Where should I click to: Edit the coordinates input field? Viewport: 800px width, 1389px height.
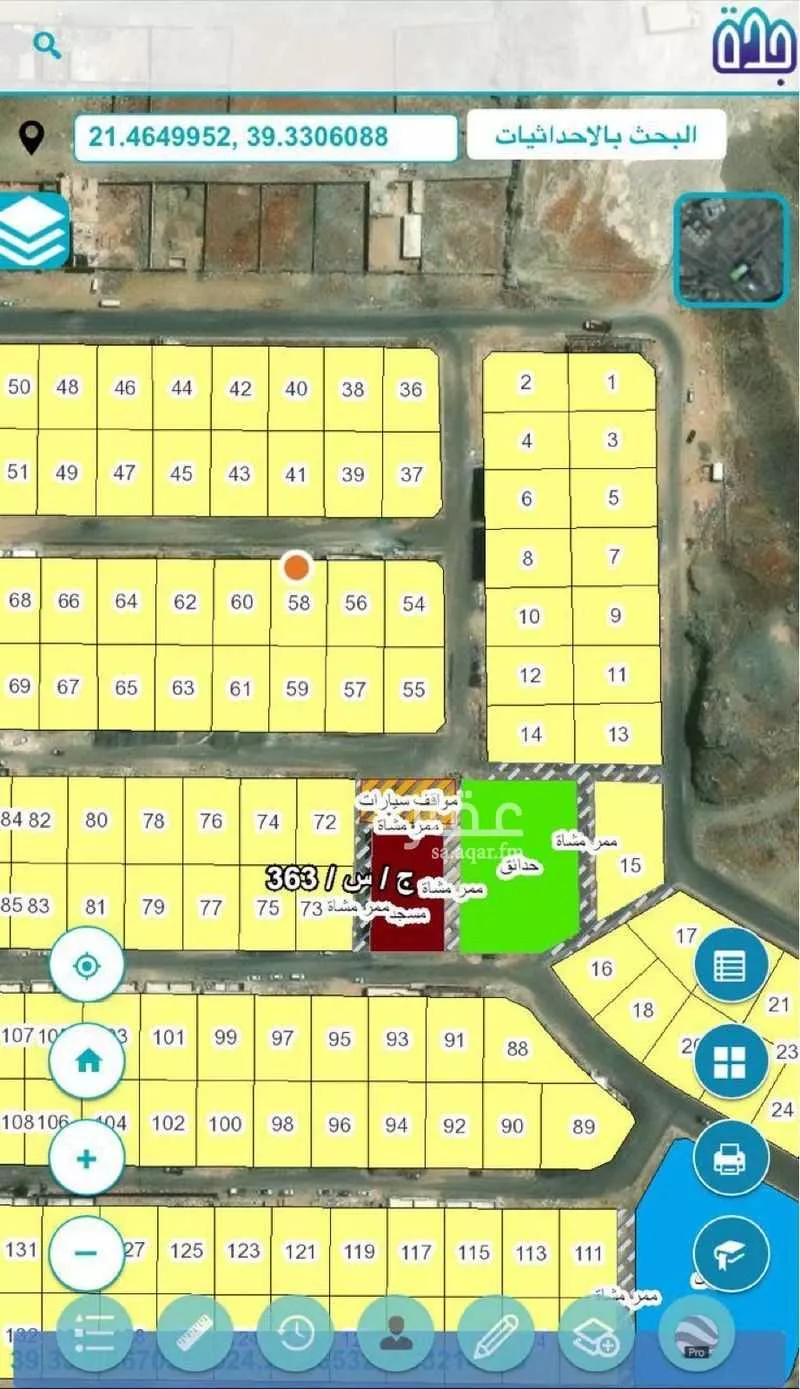[265, 137]
